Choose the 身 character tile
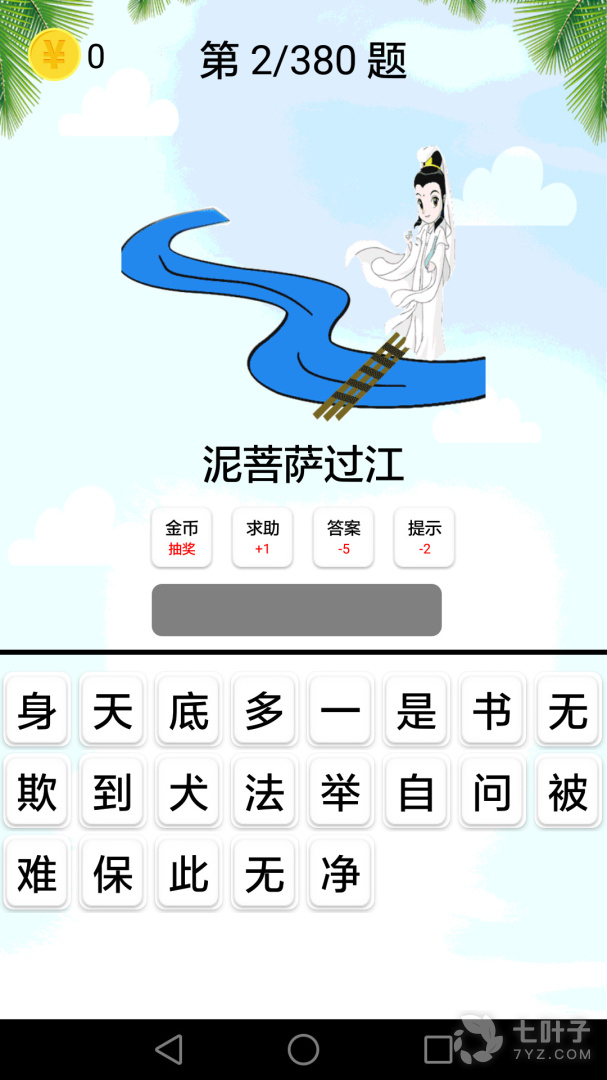This screenshot has width=607, height=1080. pyautogui.click(x=37, y=711)
